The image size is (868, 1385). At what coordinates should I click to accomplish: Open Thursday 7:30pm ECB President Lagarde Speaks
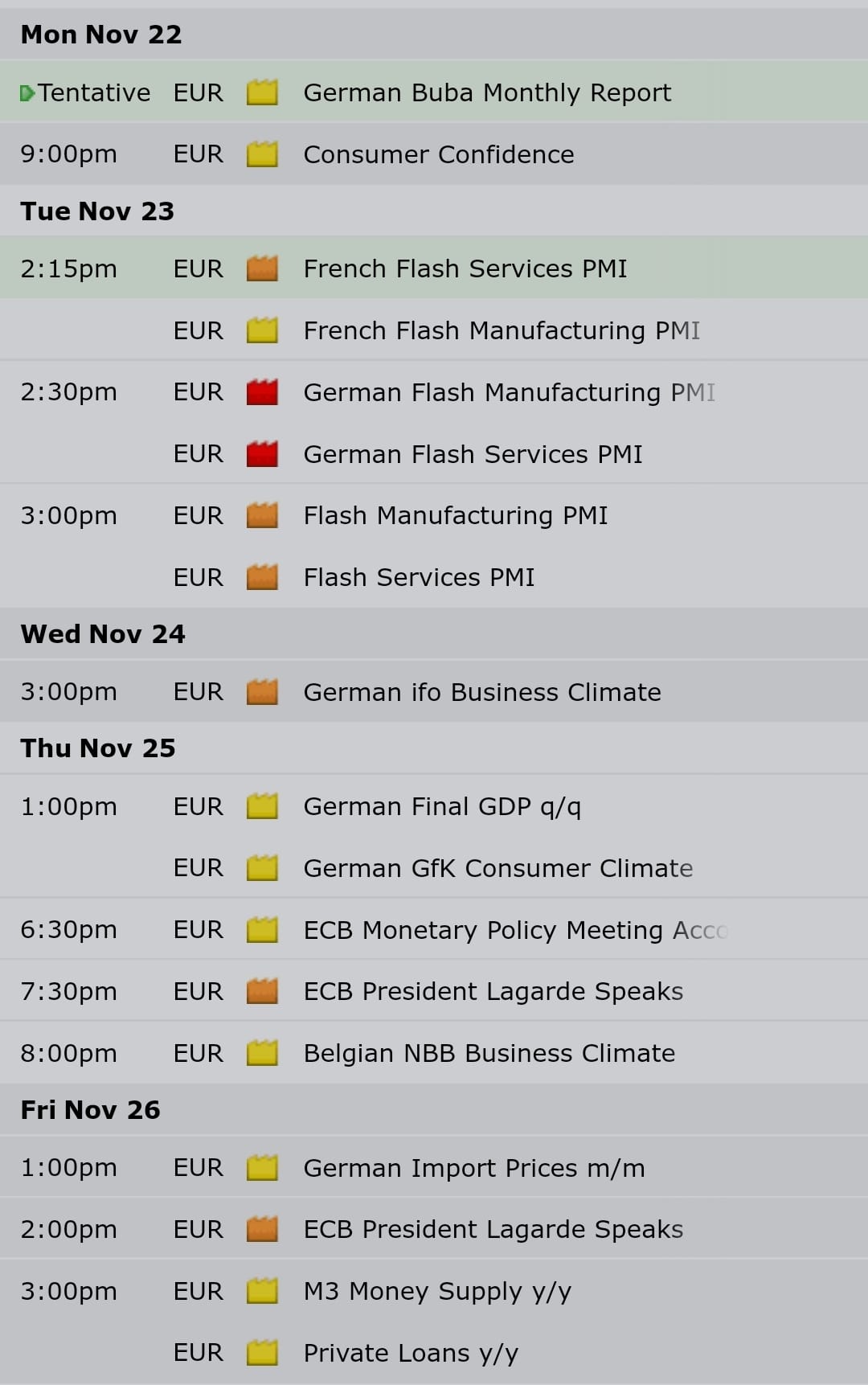tap(493, 991)
